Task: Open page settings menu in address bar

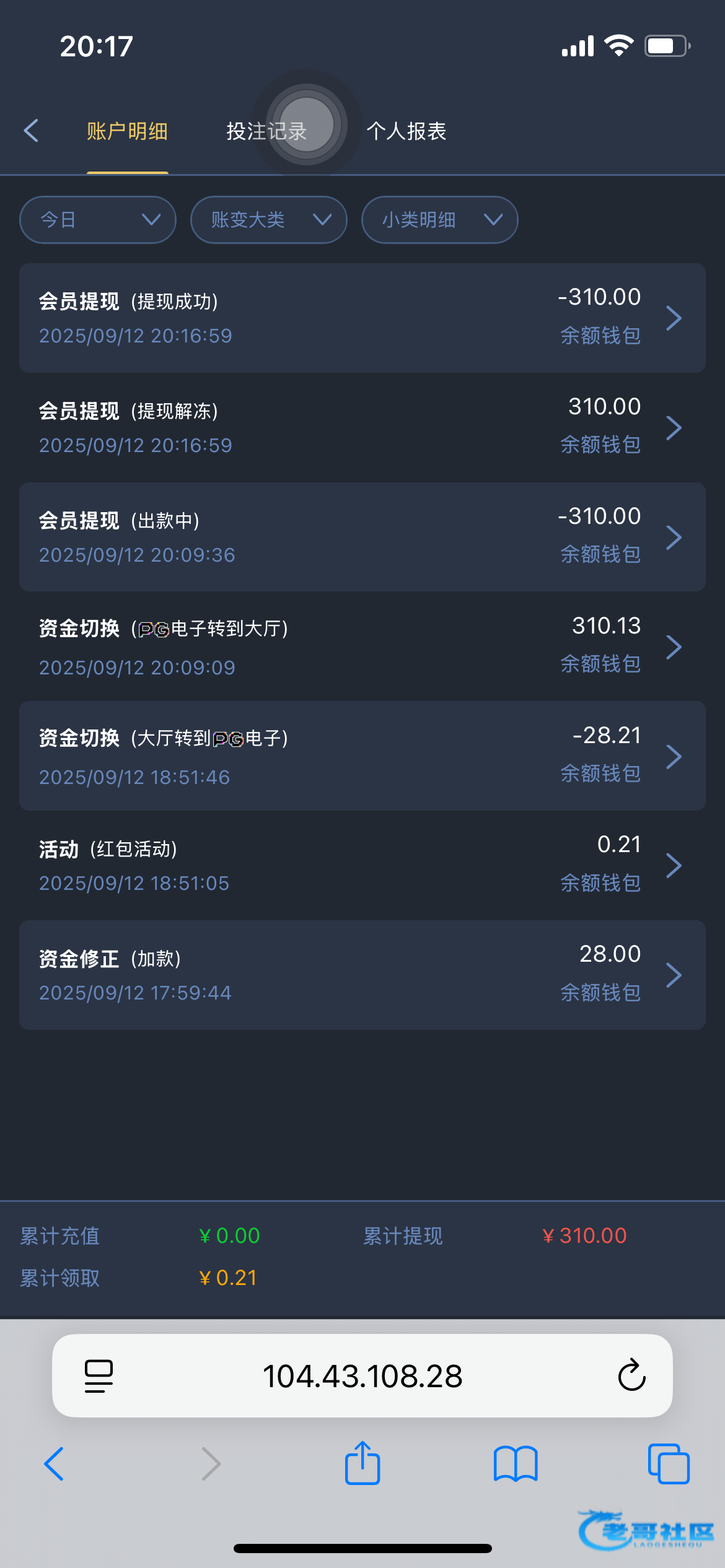Action: (99, 1376)
